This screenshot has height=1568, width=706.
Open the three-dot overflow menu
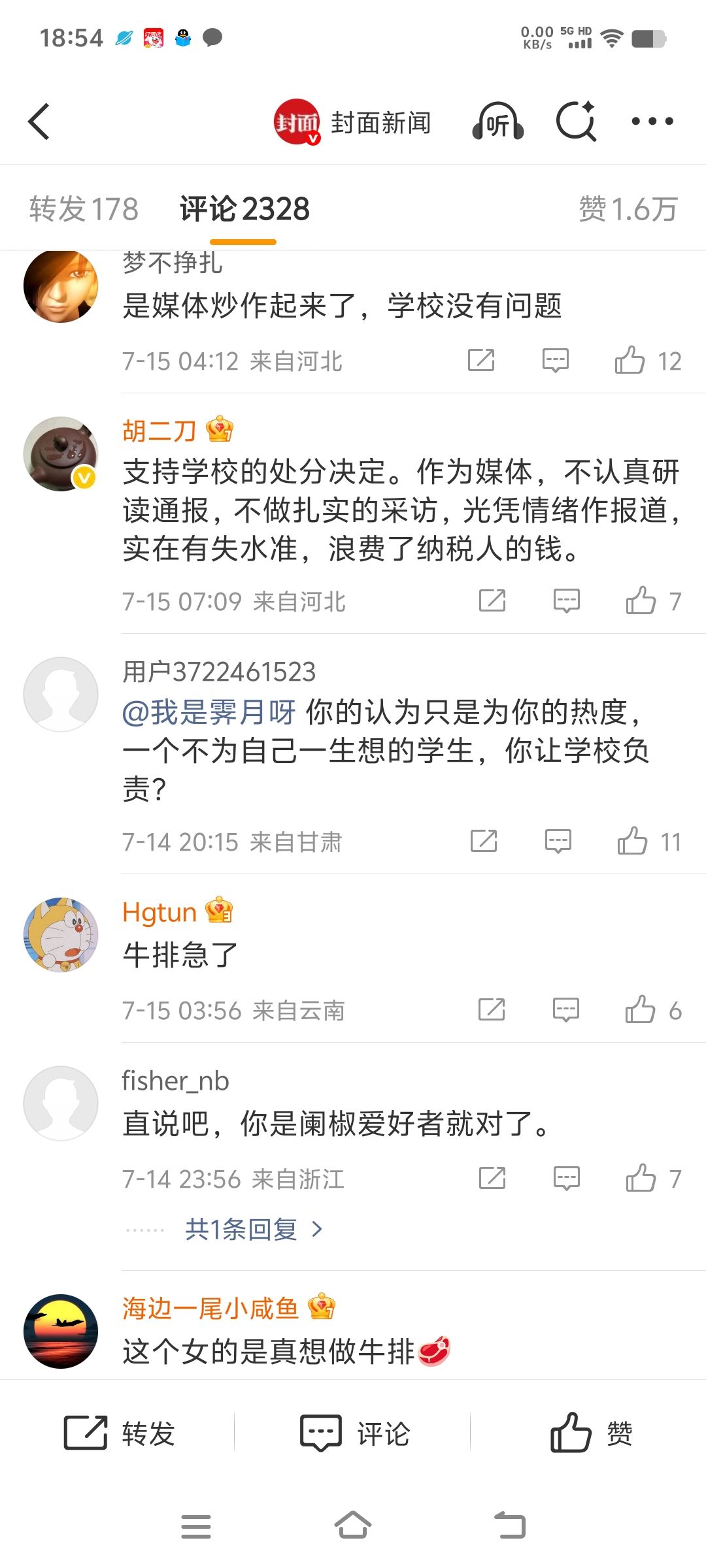click(652, 122)
